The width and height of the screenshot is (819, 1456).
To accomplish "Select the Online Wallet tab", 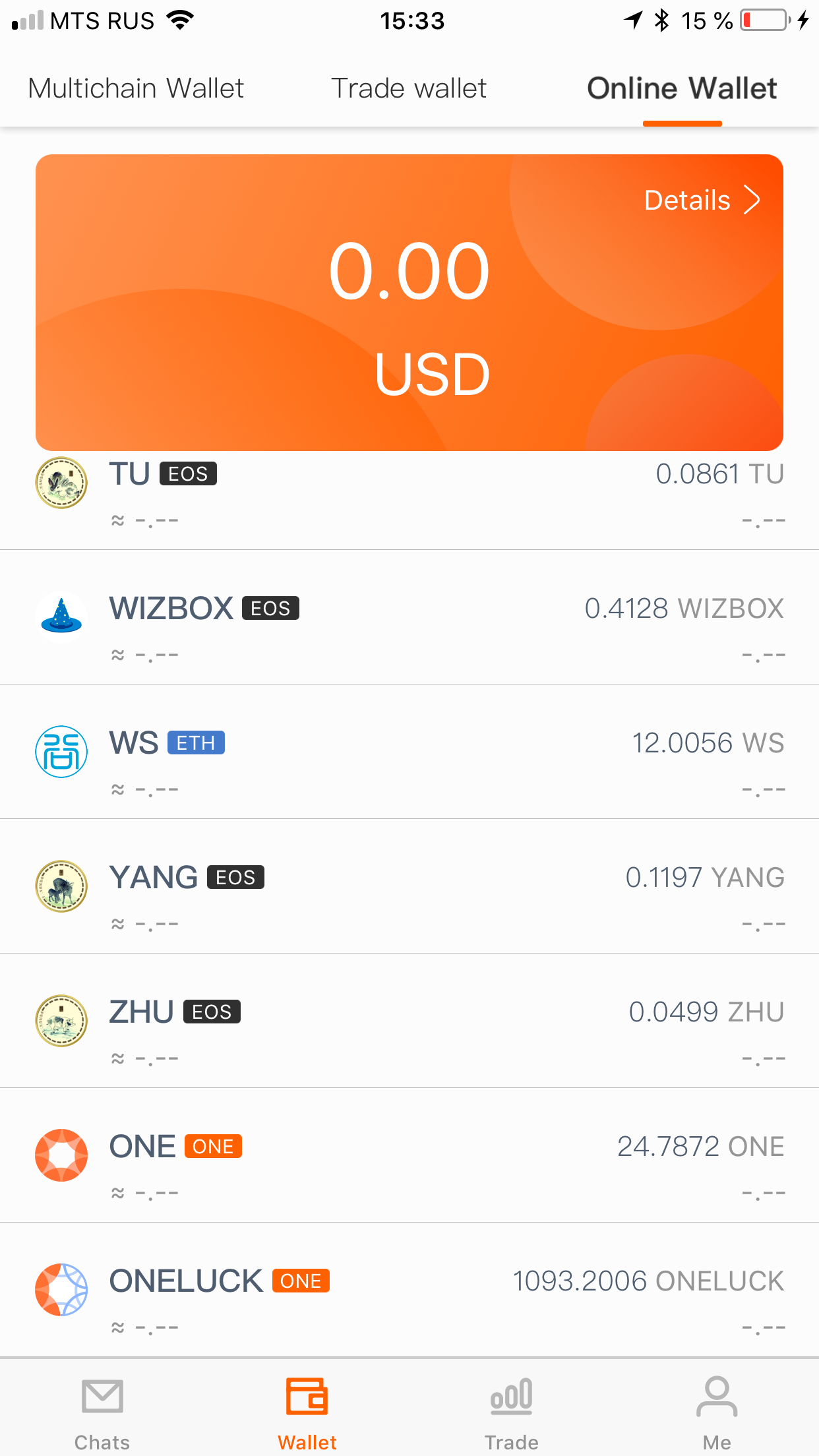I will click(682, 88).
